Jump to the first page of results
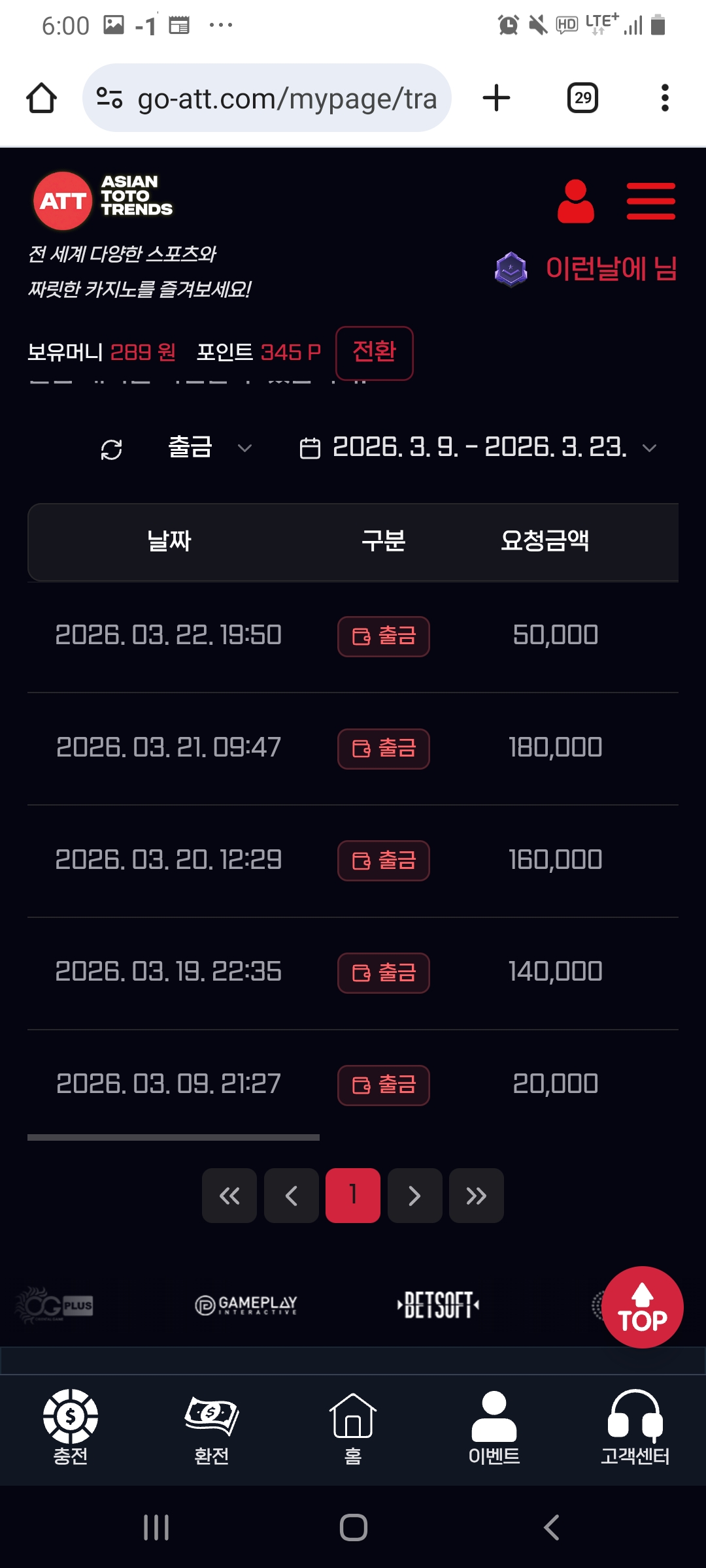This screenshot has height=1568, width=706. 229,1196
